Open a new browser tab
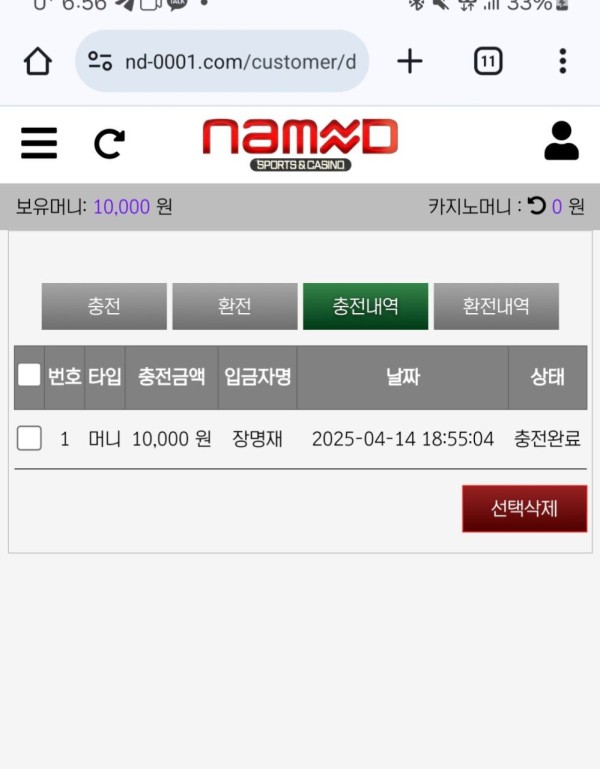Image resolution: width=600 pixels, height=769 pixels. [410, 62]
